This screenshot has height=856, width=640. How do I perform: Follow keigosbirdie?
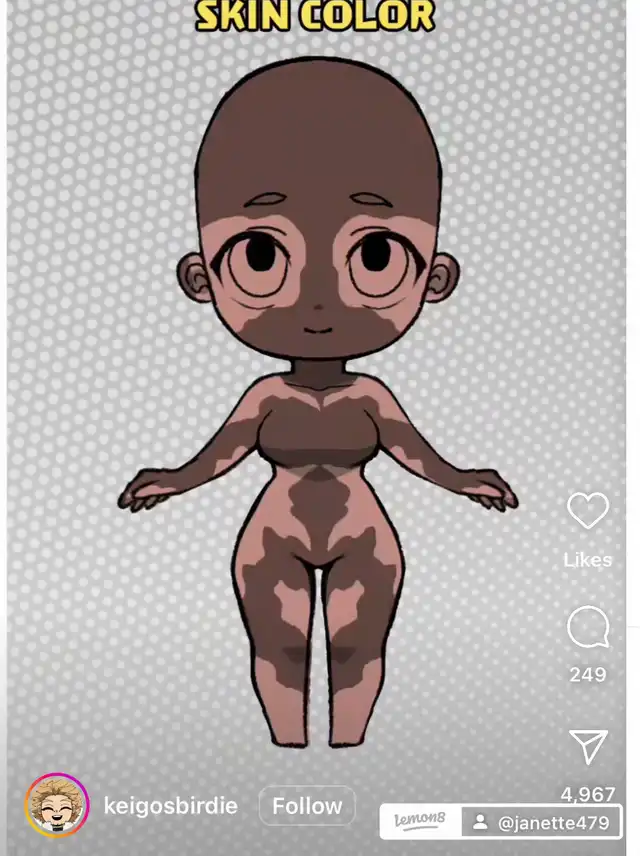(x=307, y=806)
